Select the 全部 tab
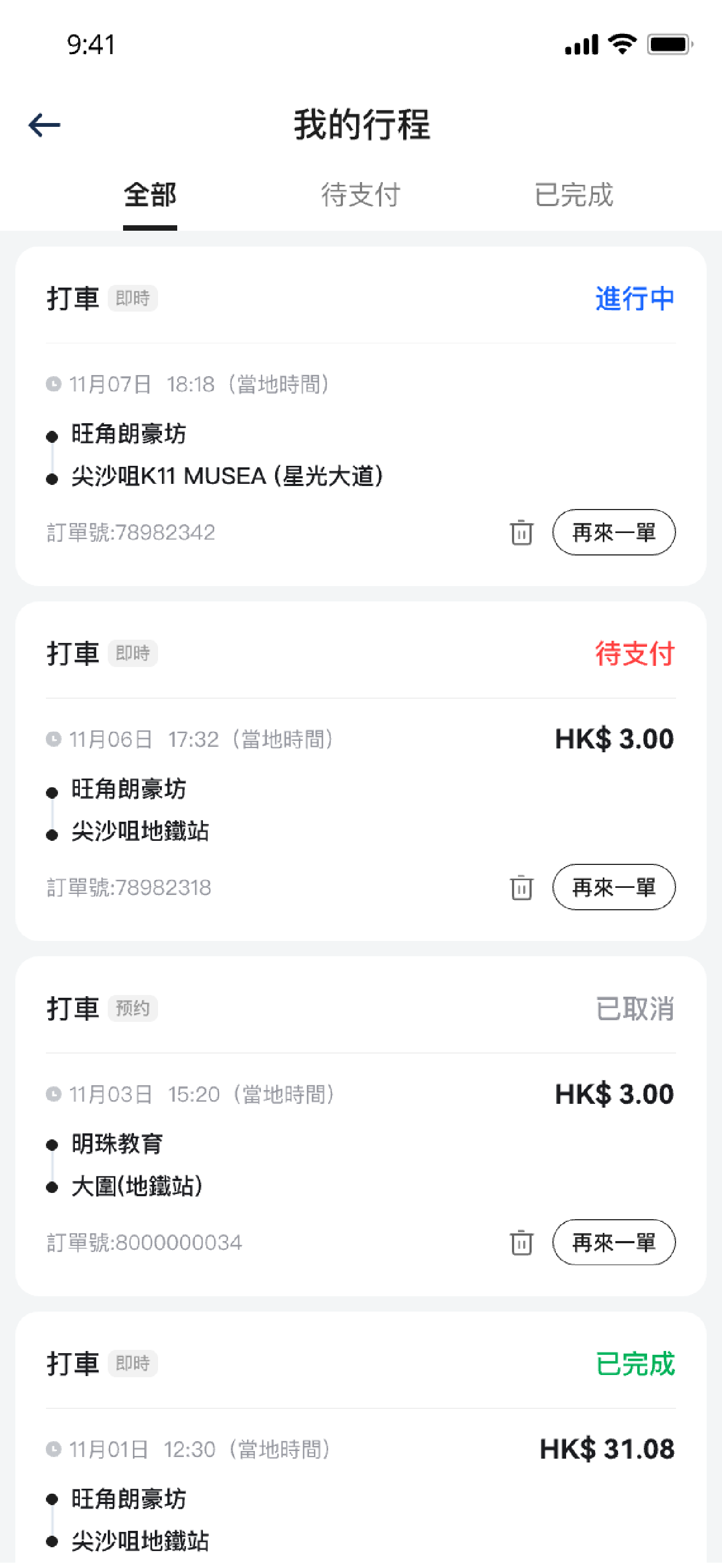Screen dimensions: 722x1568 [150, 195]
